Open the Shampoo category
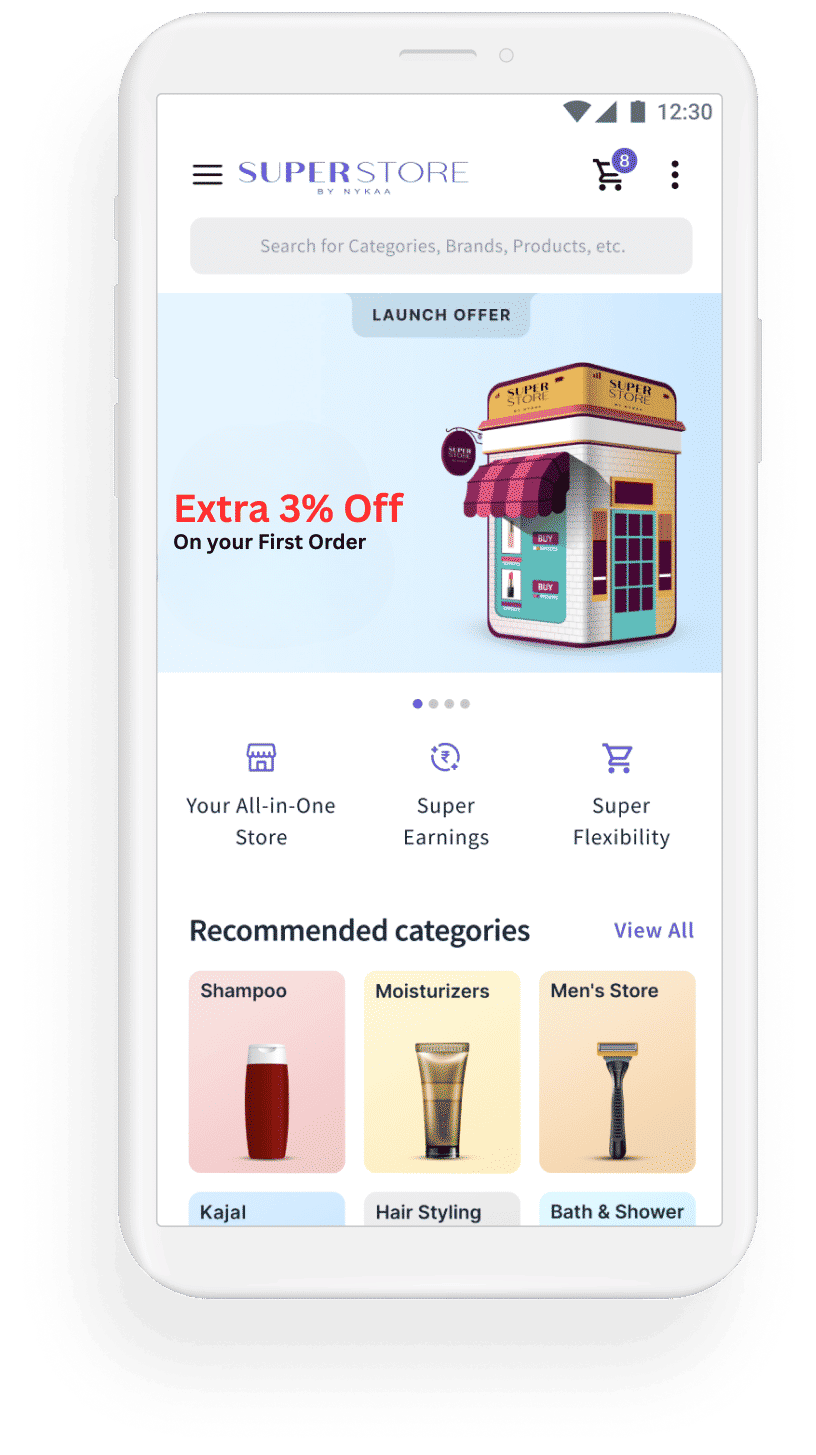The height and width of the screenshot is (1455, 816). tap(267, 1071)
